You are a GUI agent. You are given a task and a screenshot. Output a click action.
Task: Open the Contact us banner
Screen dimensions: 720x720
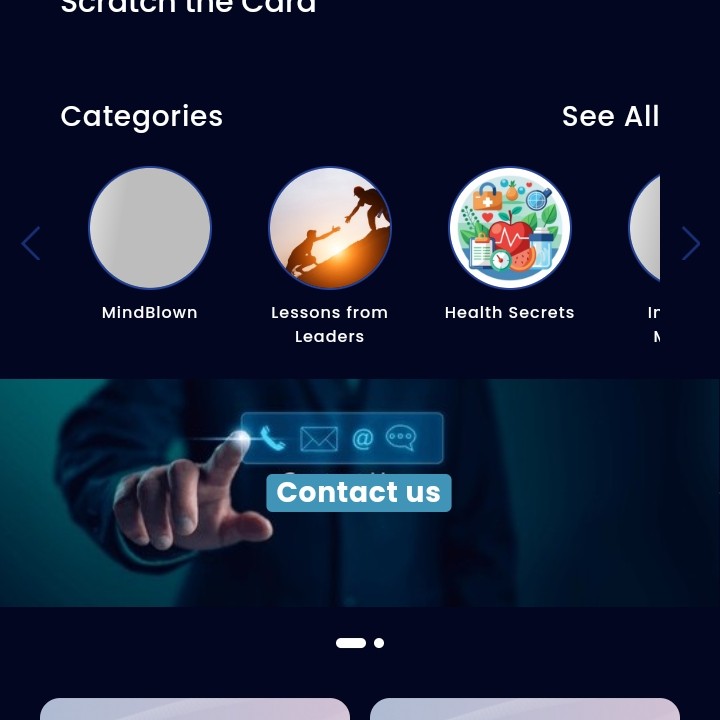coord(359,492)
